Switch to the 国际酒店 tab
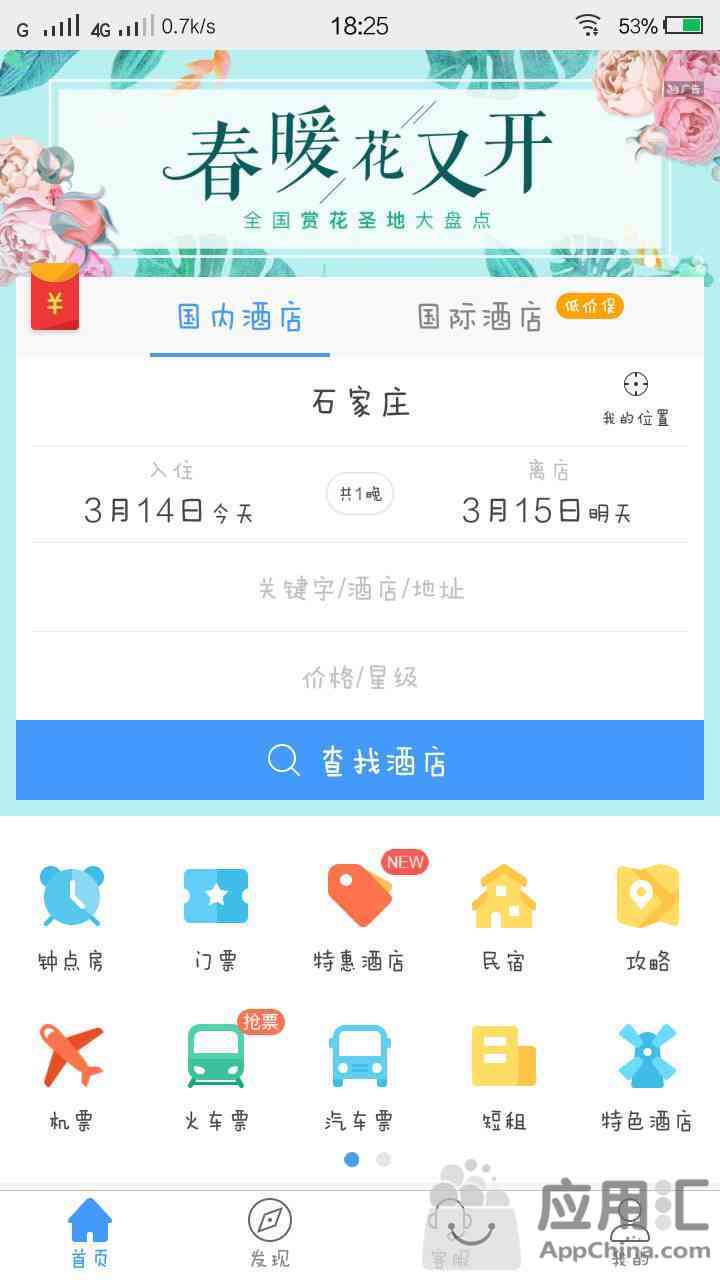 click(480, 318)
